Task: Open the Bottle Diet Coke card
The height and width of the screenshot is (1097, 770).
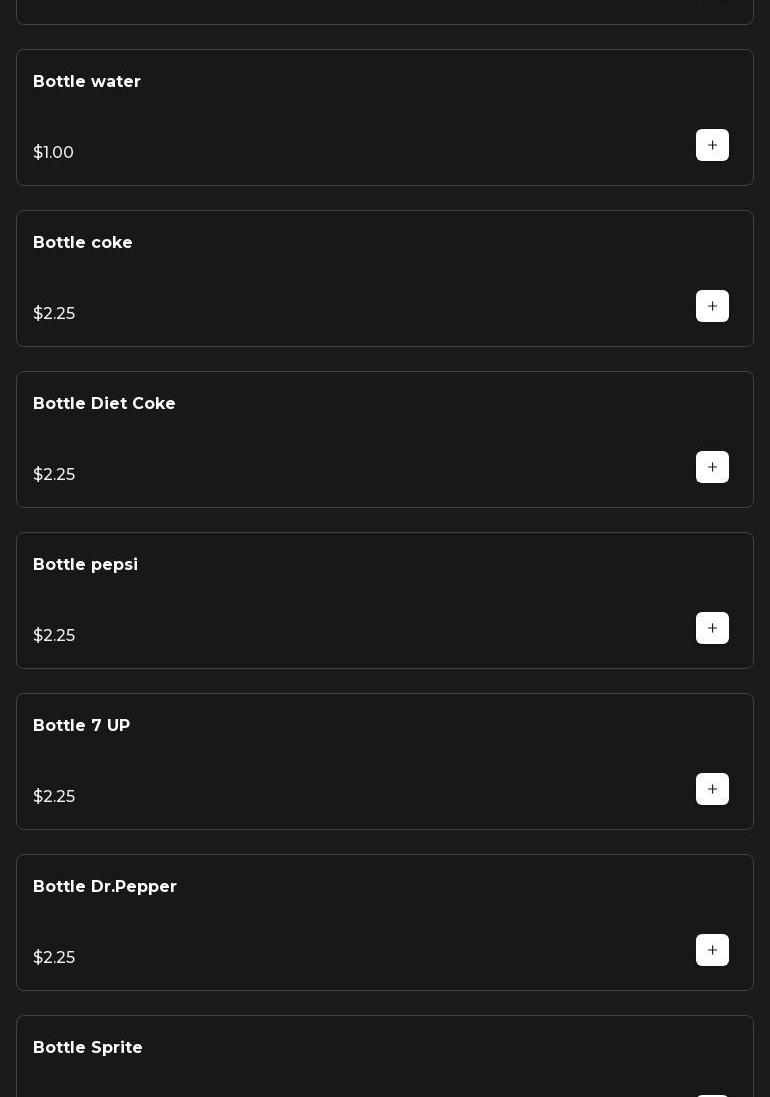Action: point(104,404)
